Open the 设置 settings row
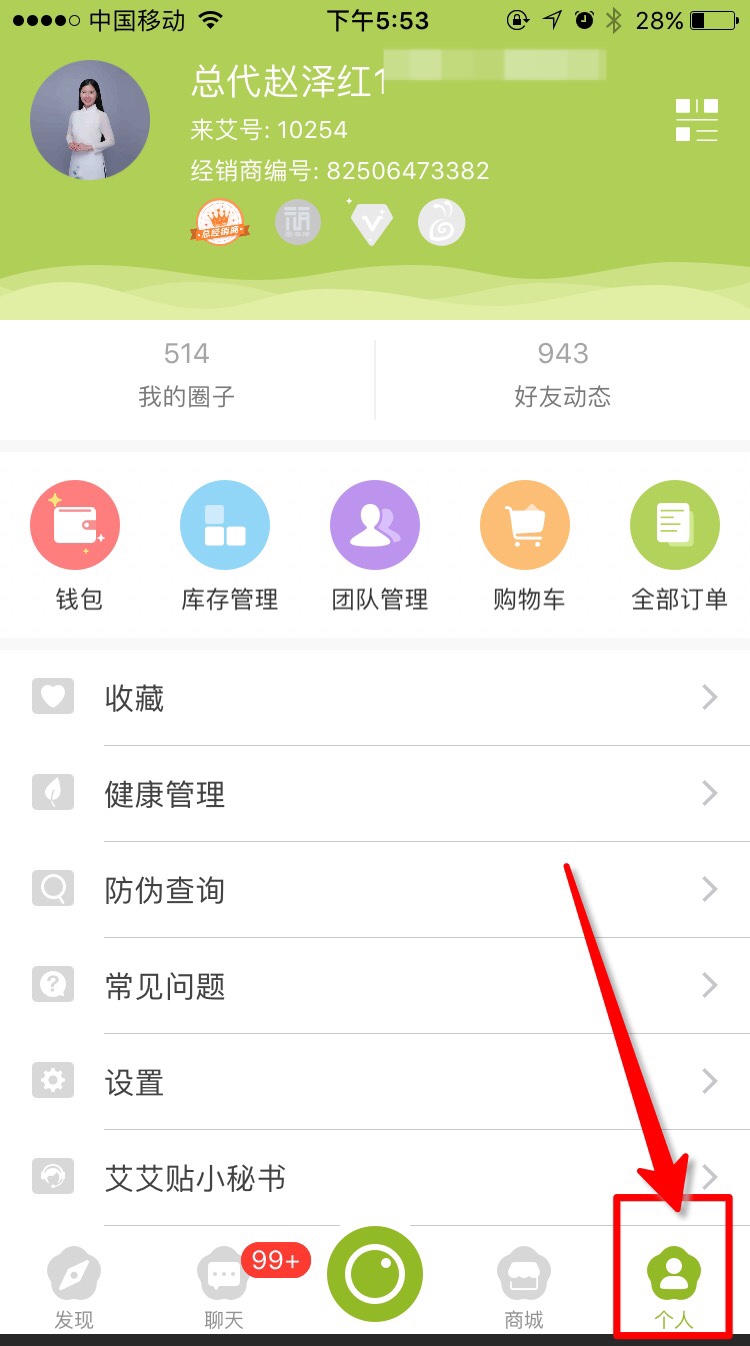Image resolution: width=750 pixels, height=1346 pixels. click(x=375, y=1082)
